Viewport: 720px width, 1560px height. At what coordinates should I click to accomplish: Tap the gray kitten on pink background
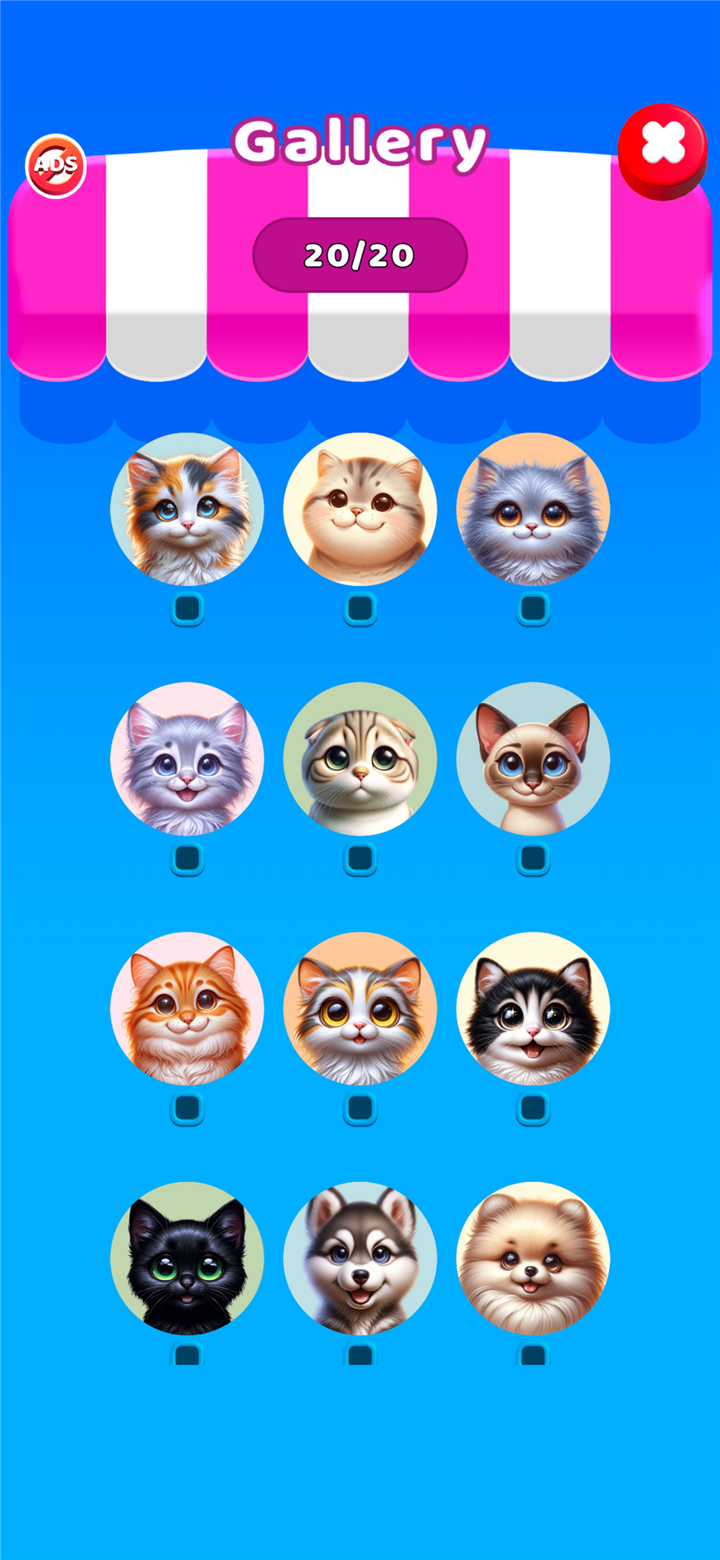point(187,759)
